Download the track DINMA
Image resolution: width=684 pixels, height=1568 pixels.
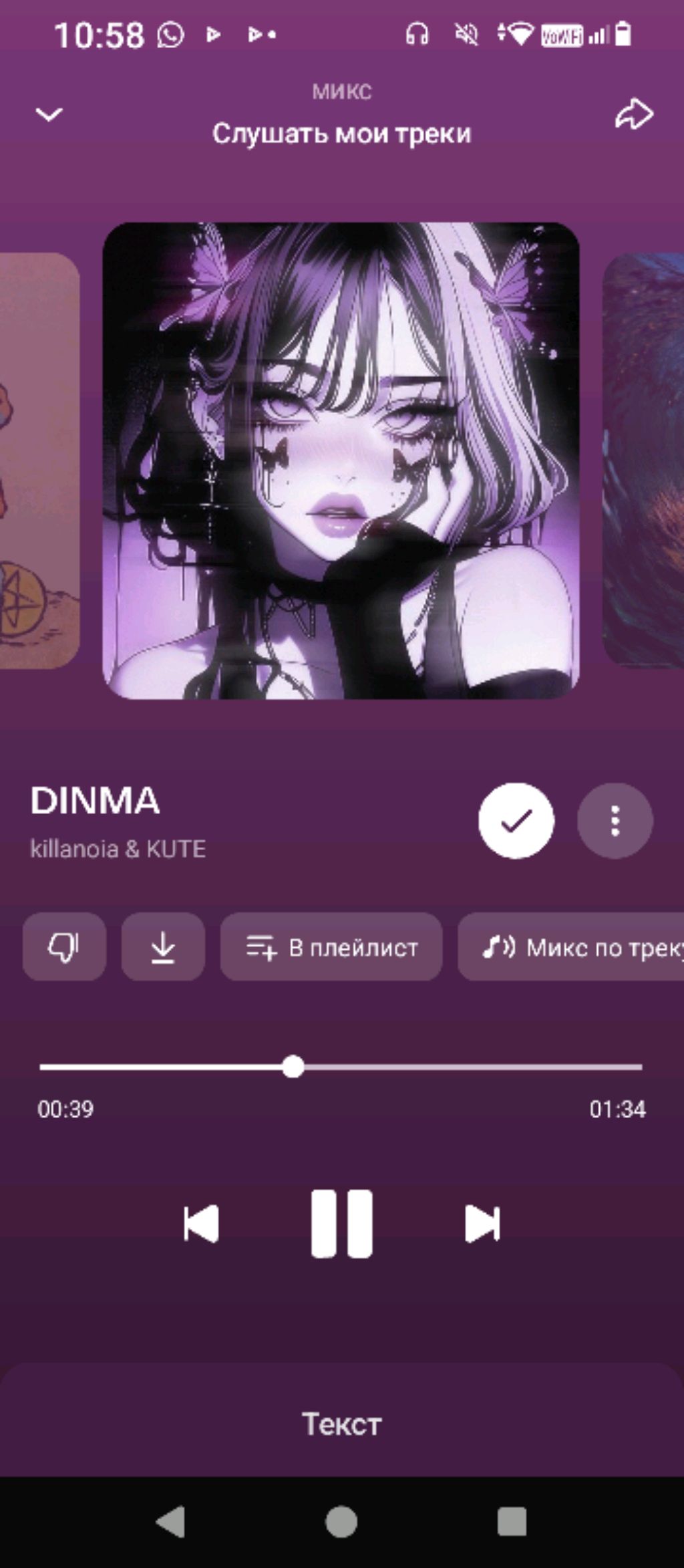point(163,946)
